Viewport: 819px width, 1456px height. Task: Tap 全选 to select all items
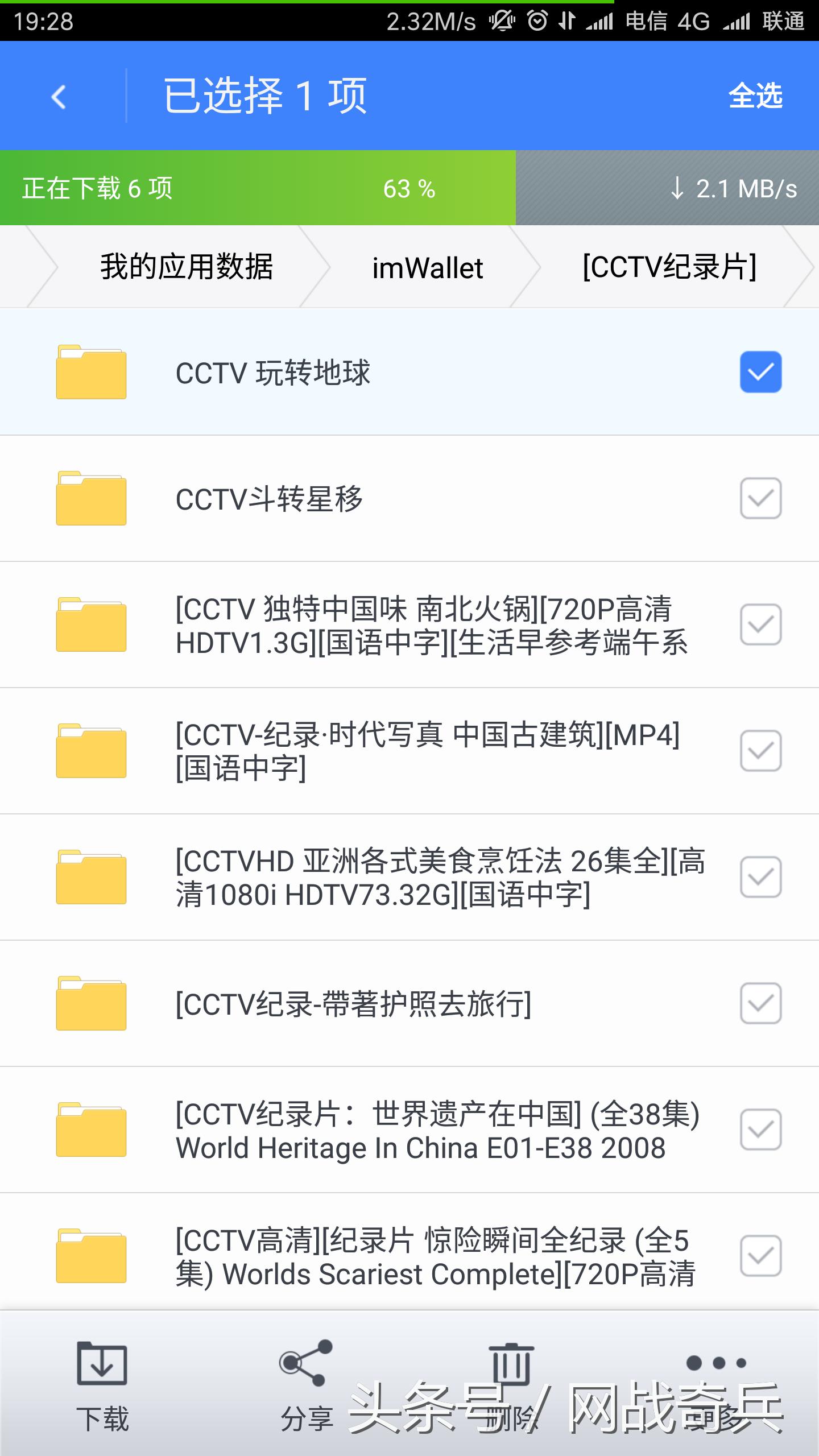[757, 97]
